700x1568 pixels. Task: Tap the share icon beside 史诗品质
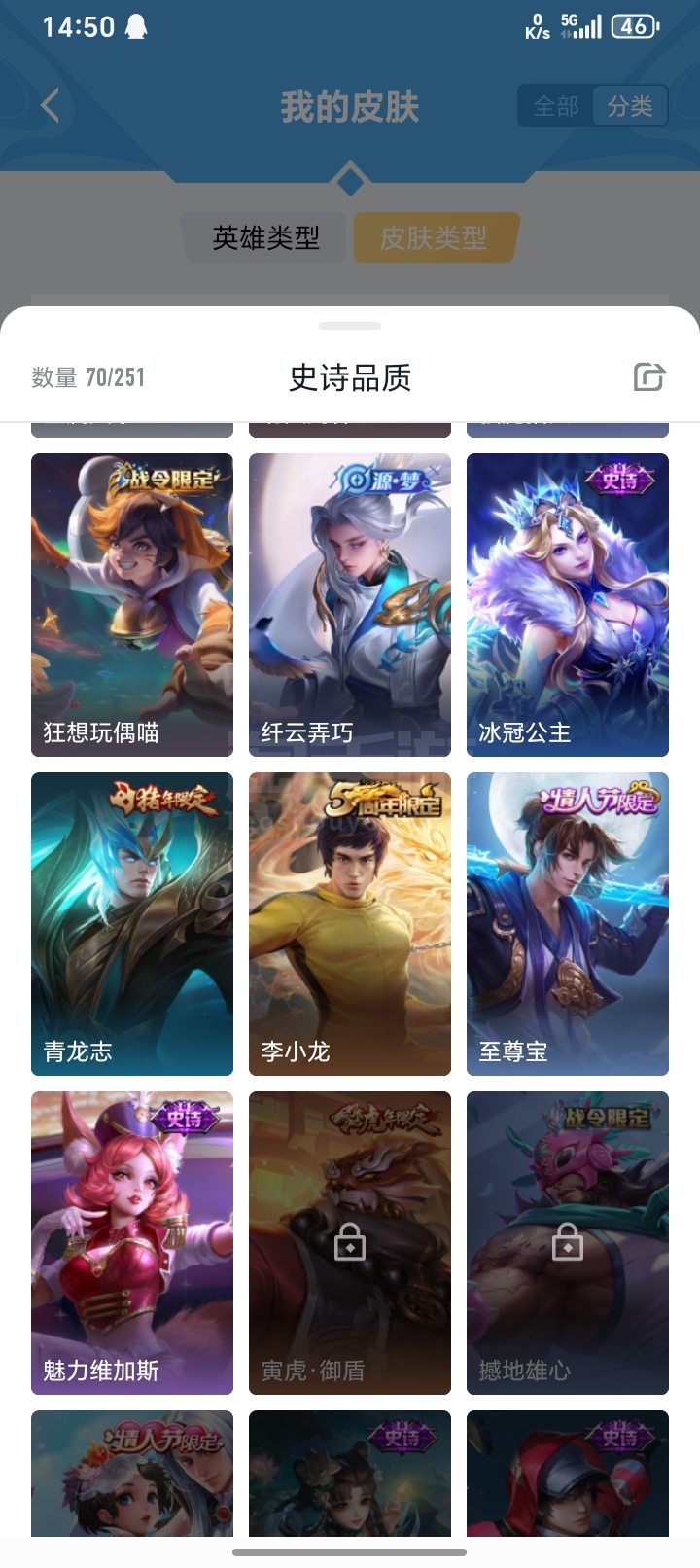tap(648, 376)
